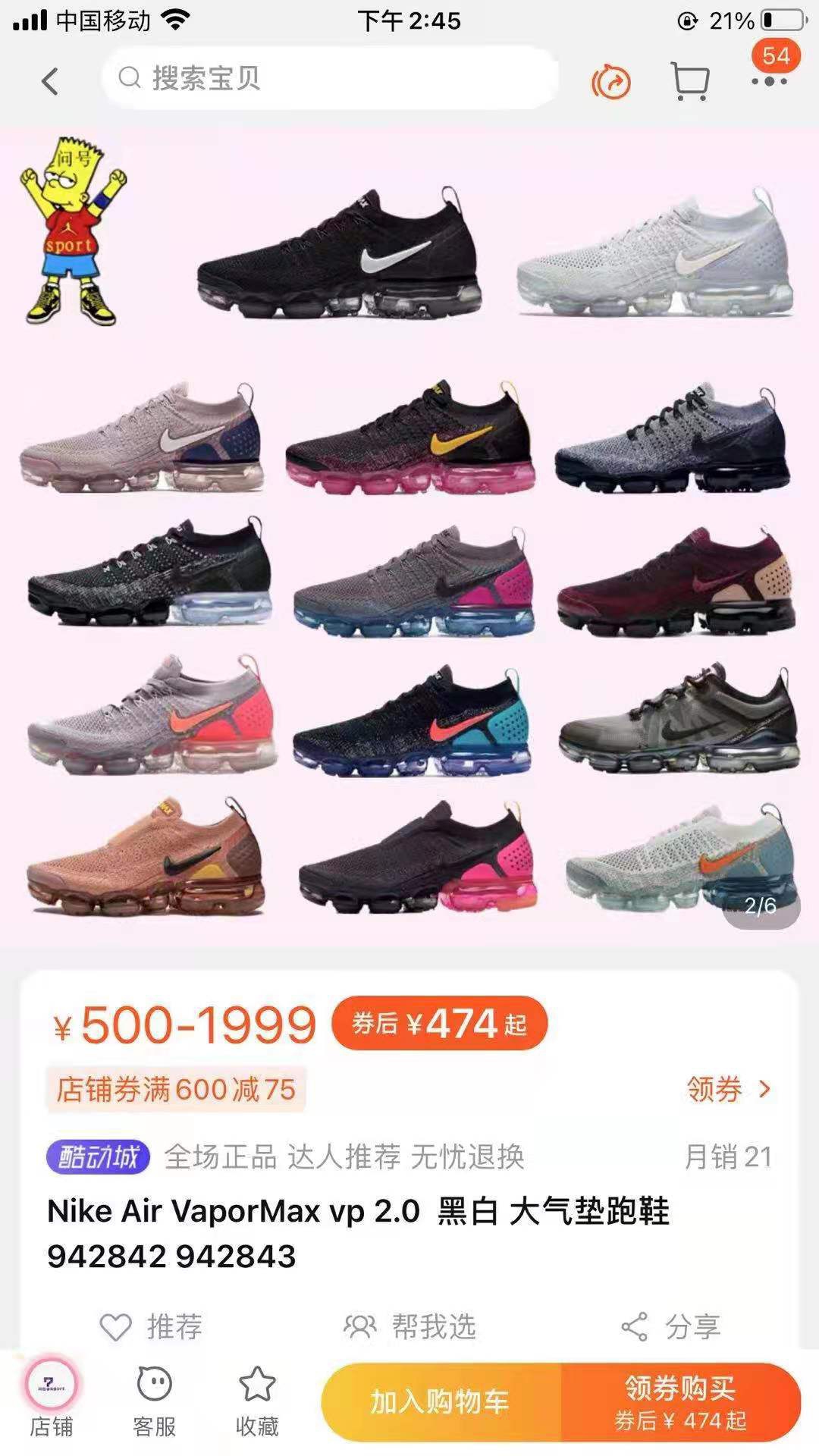The height and width of the screenshot is (1456, 819).
Task: Visit the seller's 店铺 page
Action: pos(51,1401)
